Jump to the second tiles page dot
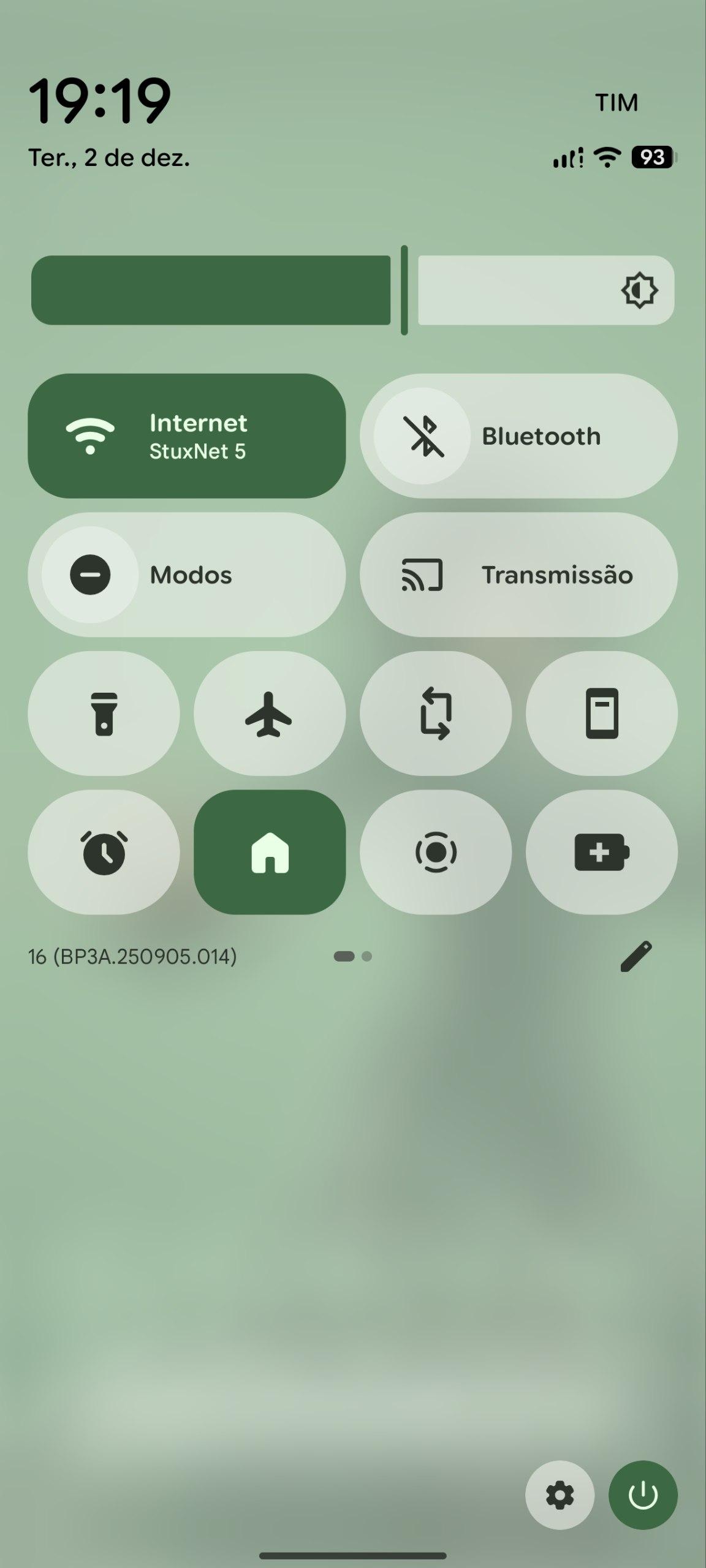 pyautogui.click(x=367, y=957)
